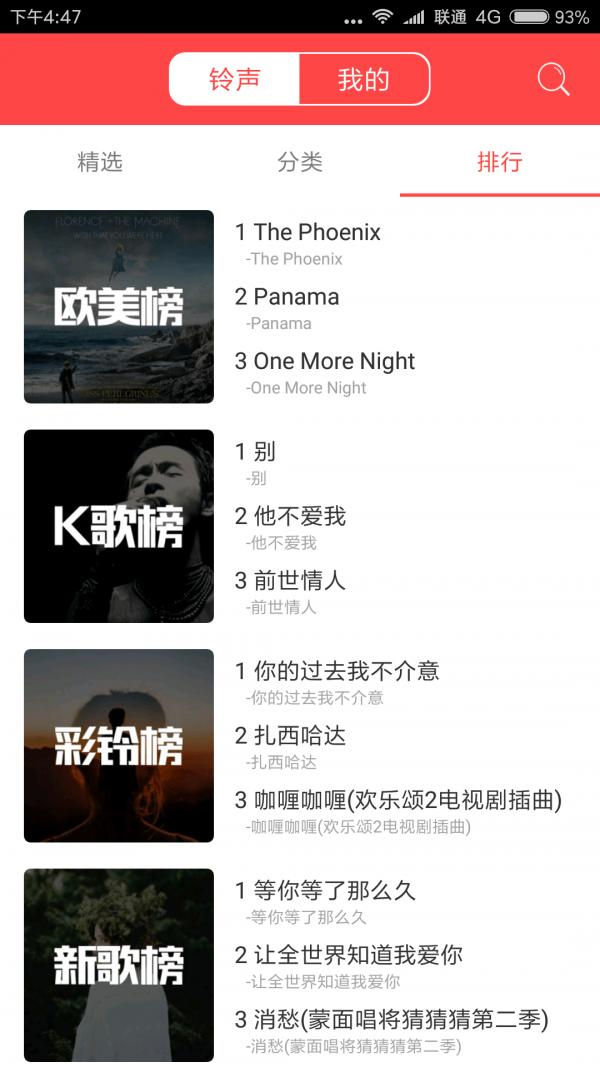This screenshot has width=600, height=1067.
Task: Open the 欧美榜 chart cover
Action: pyautogui.click(x=119, y=307)
